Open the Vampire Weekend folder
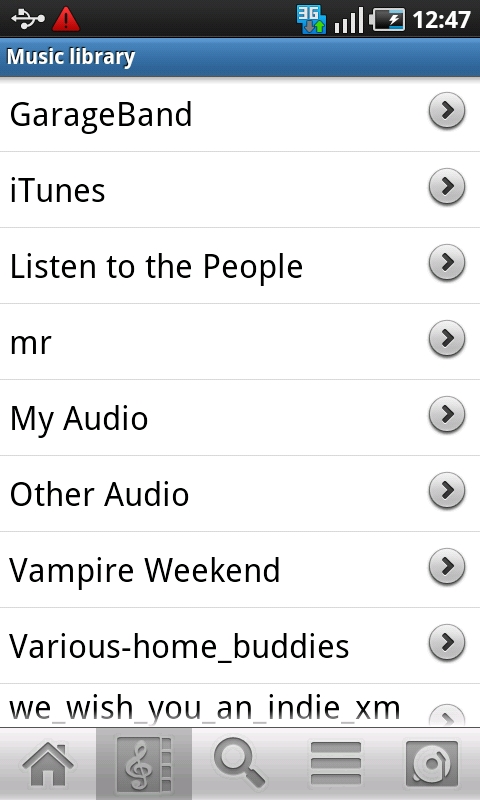This screenshot has height=800, width=480. pyautogui.click(x=240, y=570)
